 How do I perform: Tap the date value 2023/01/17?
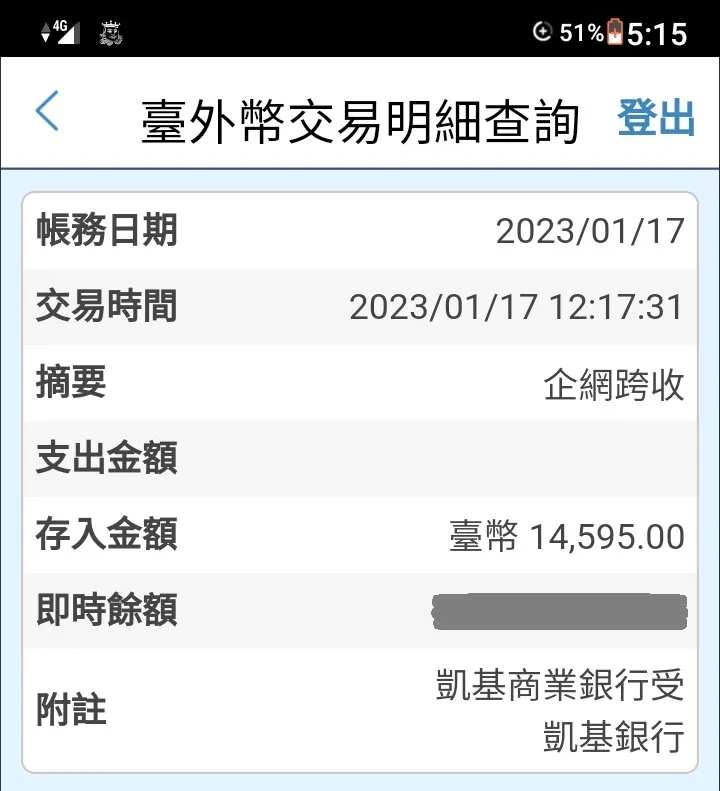pyautogui.click(x=590, y=232)
